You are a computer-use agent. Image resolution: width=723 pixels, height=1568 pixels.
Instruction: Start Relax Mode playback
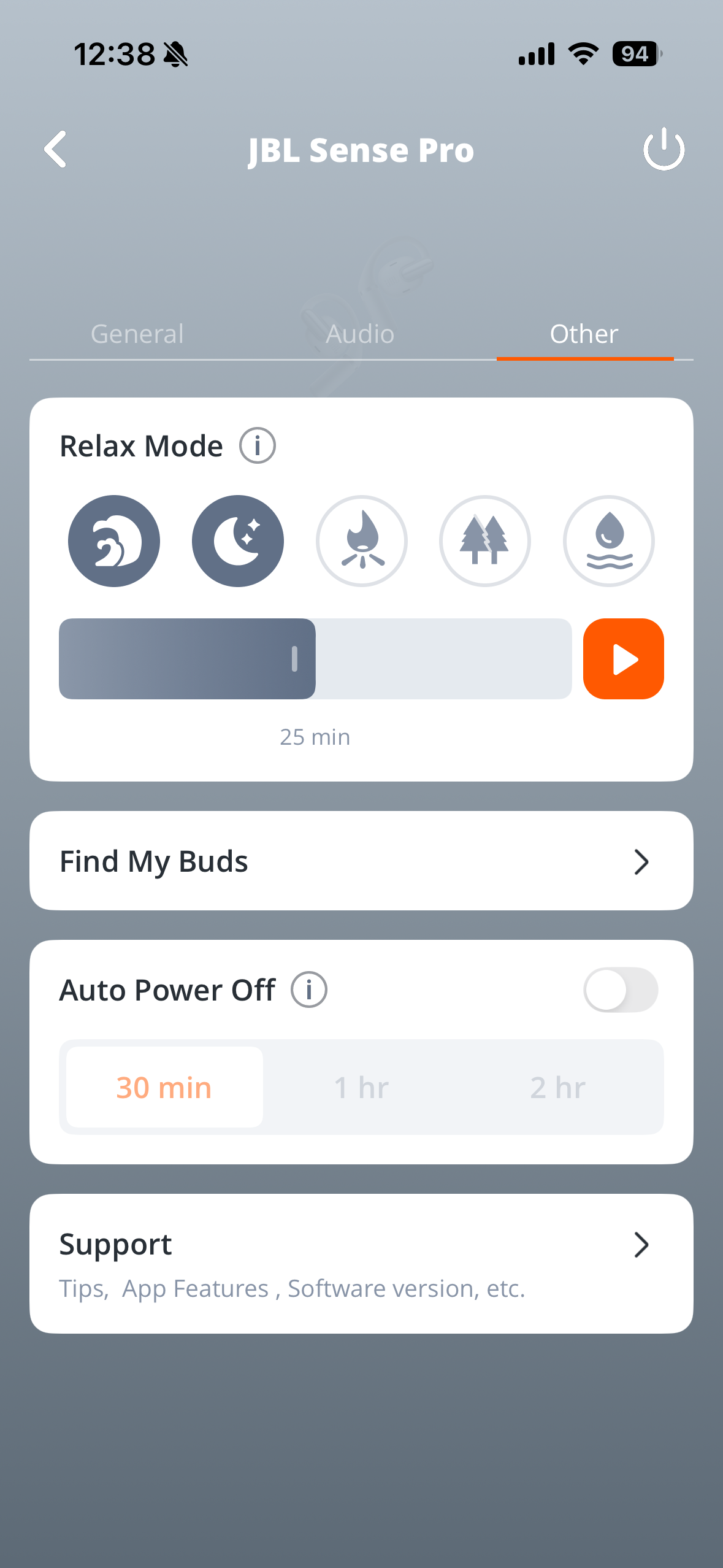click(623, 659)
